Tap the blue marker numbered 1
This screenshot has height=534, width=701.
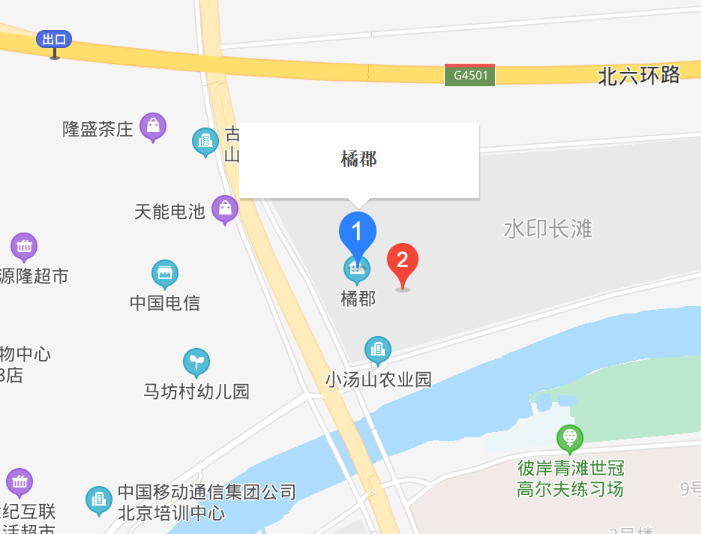pos(357,233)
